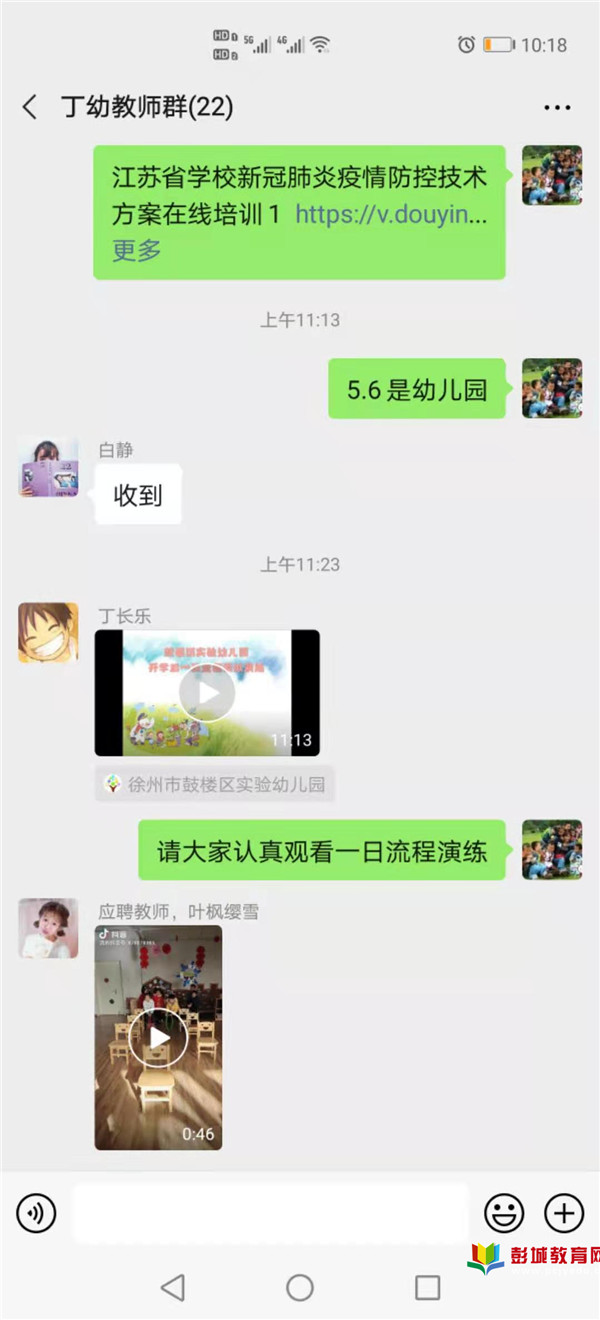Open the emoji picker

[x=504, y=1214]
